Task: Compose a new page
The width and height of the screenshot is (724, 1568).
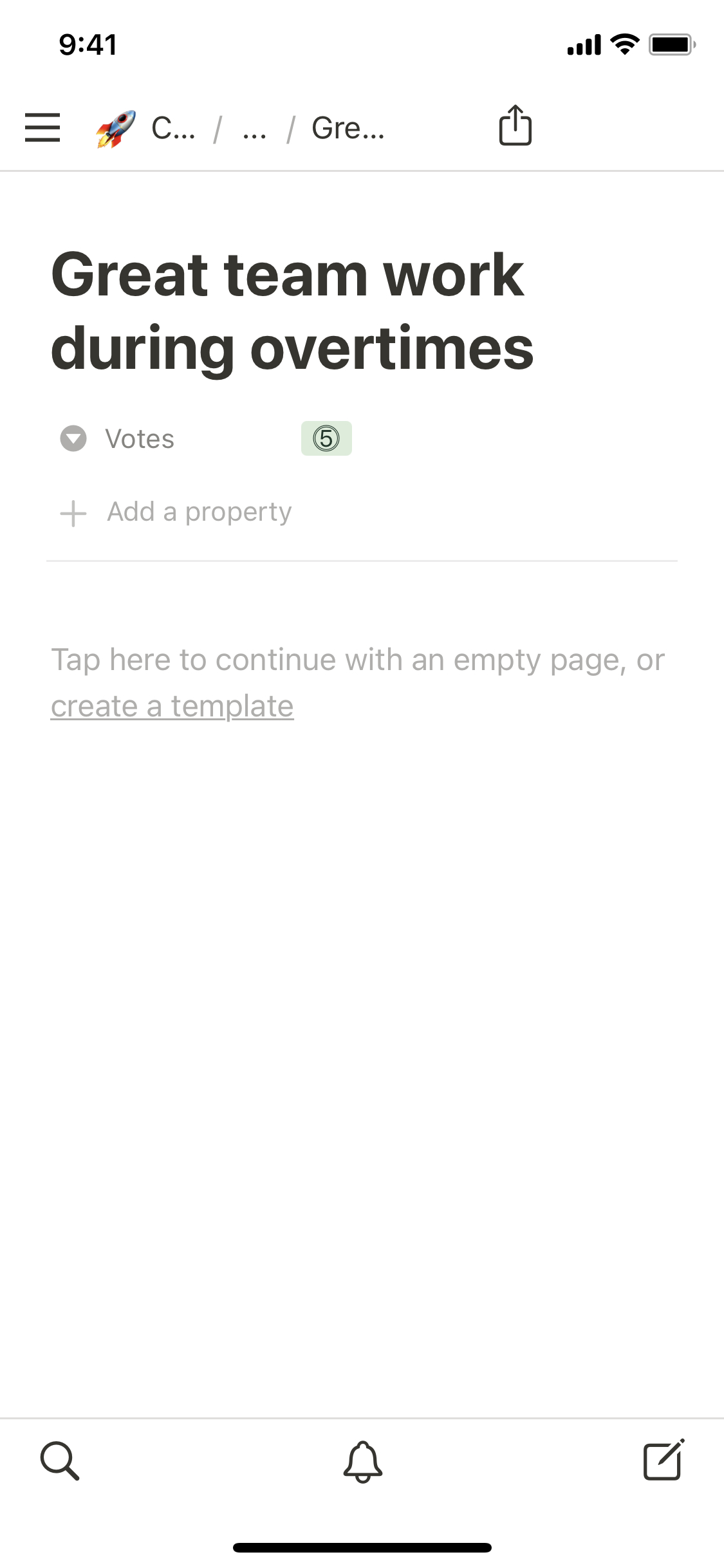Action: pos(664,1460)
